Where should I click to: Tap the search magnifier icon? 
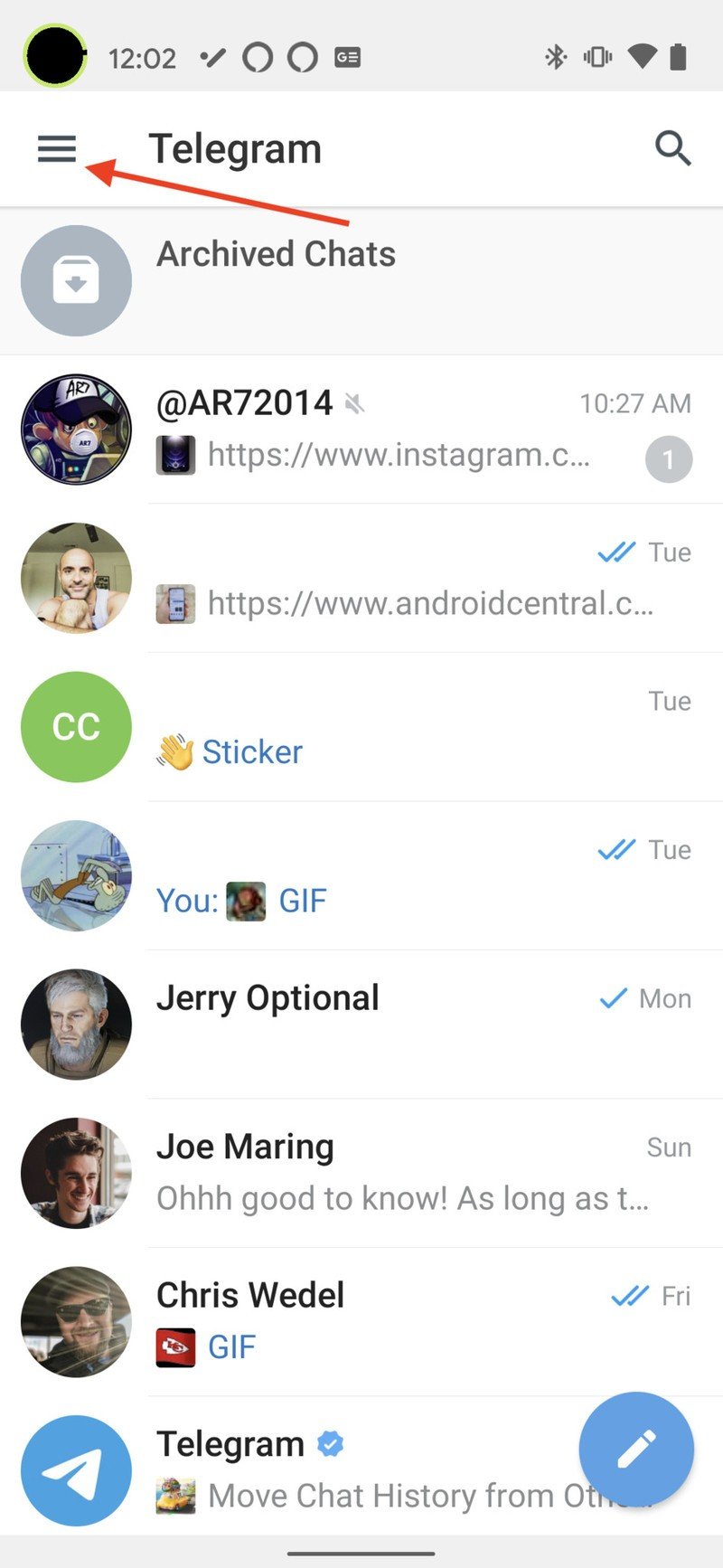point(672,149)
